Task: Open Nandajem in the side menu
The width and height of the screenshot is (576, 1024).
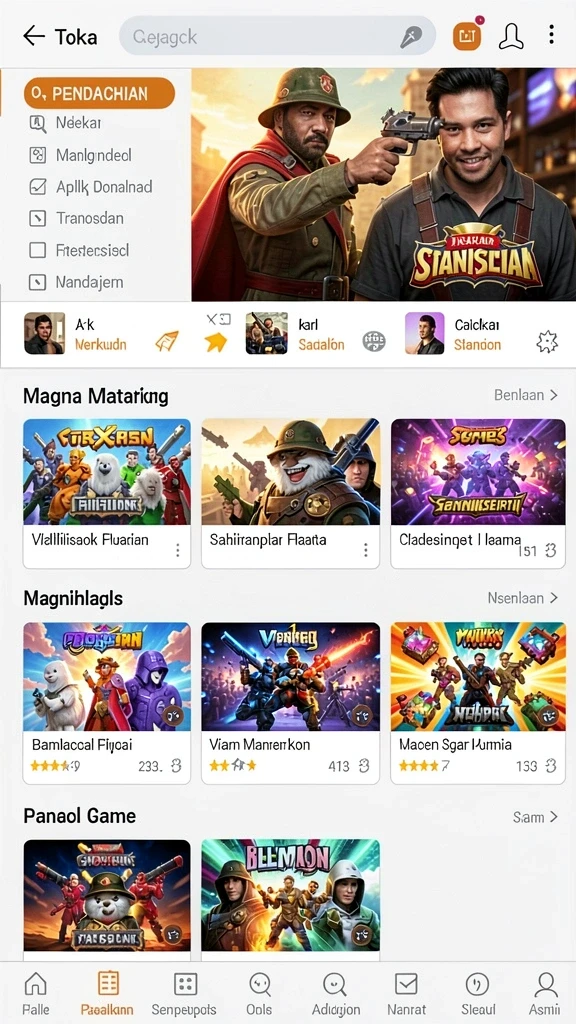Action: tap(76, 282)
